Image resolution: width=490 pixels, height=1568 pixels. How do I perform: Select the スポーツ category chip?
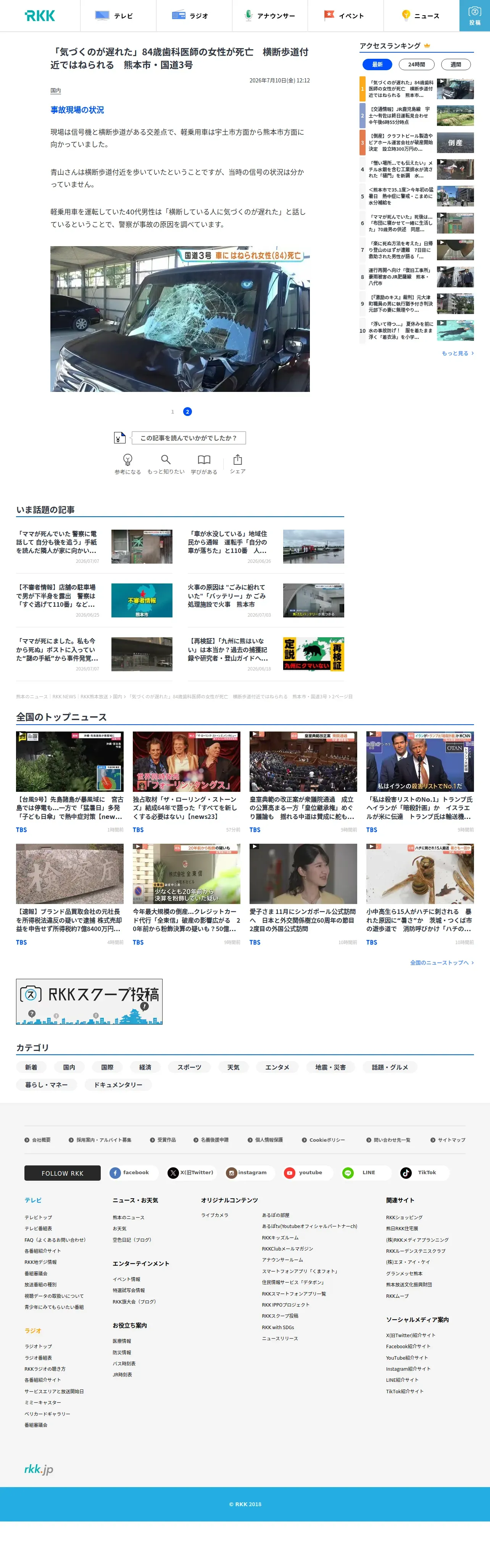(189, 1067)
